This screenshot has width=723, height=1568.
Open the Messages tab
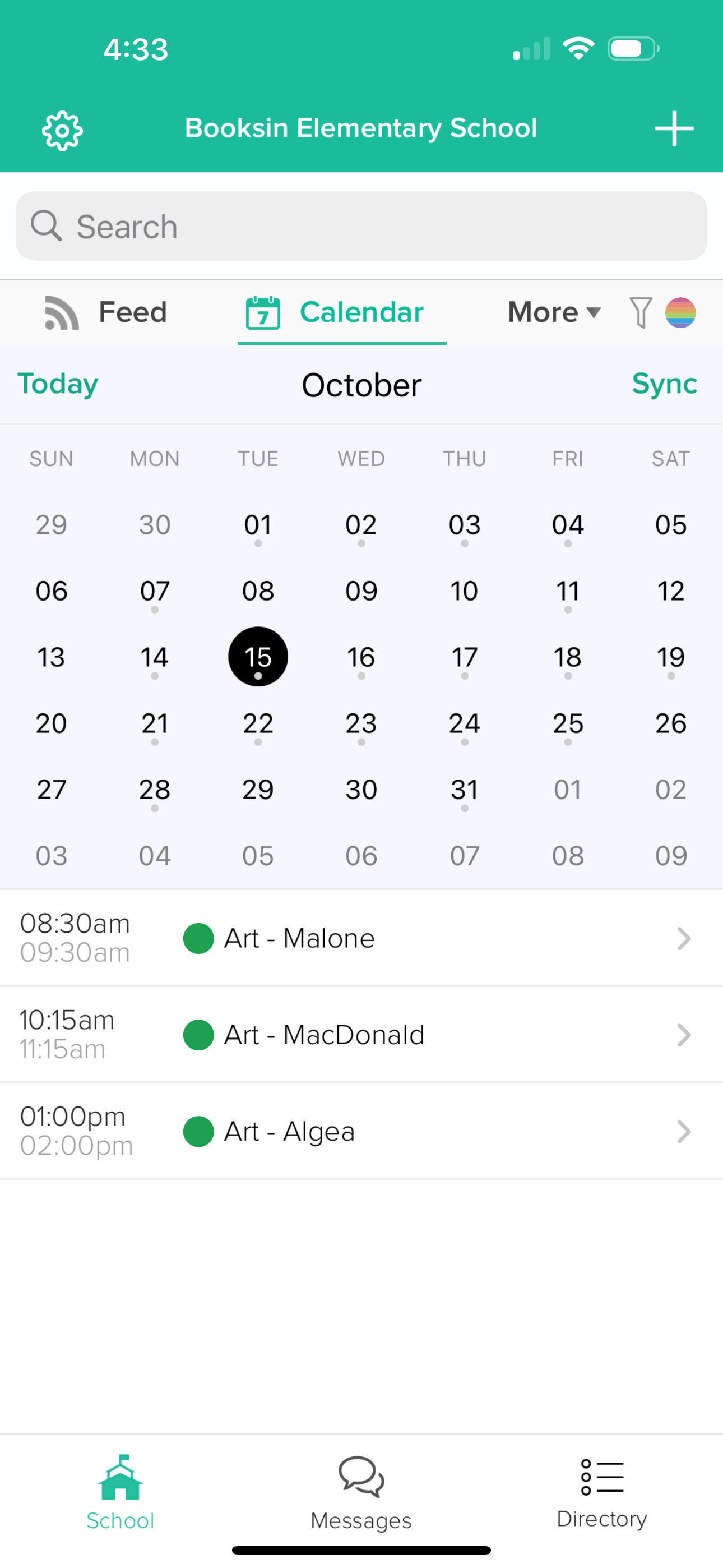coord(361,1492)
